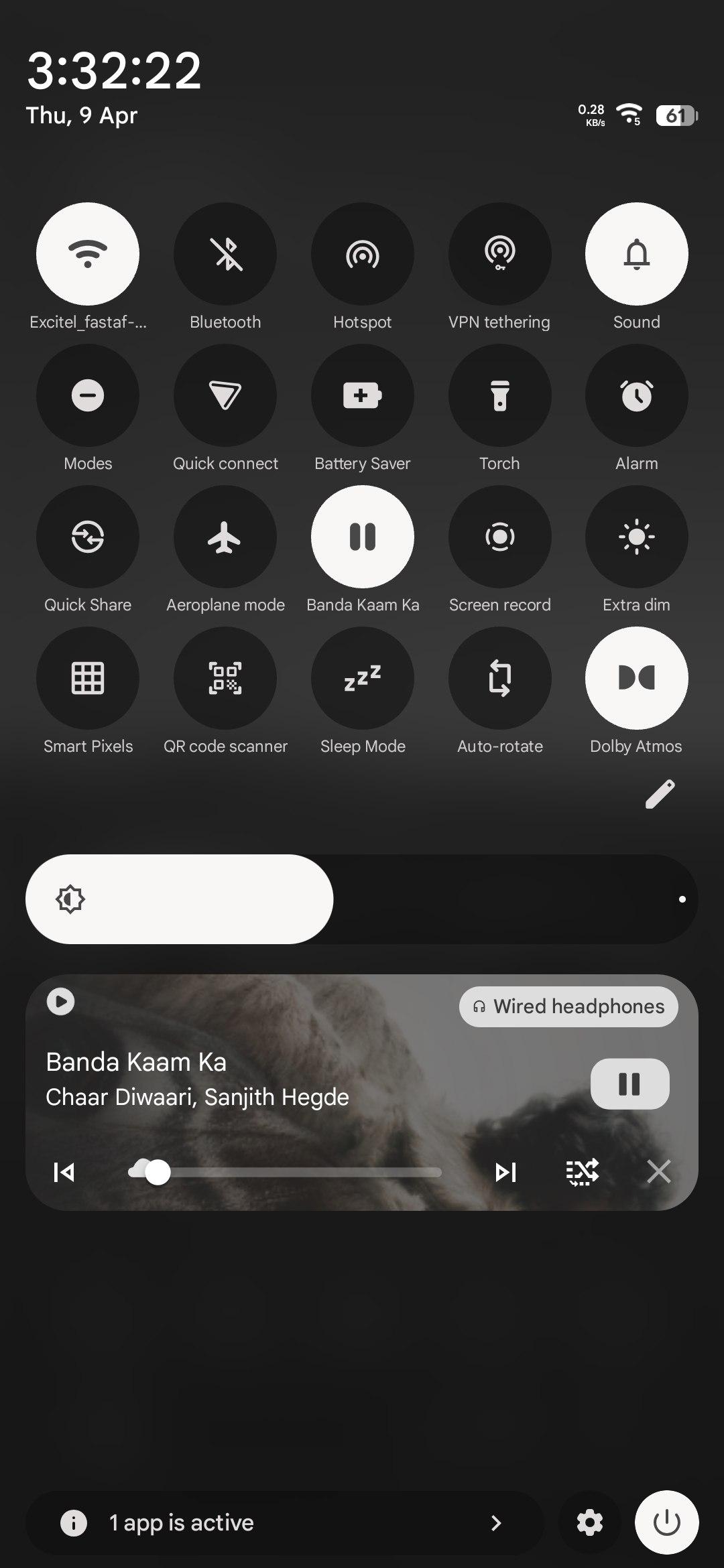724x1568 pixels.
Task: Enable Battery Saver
Action: (x=362, y=396)
